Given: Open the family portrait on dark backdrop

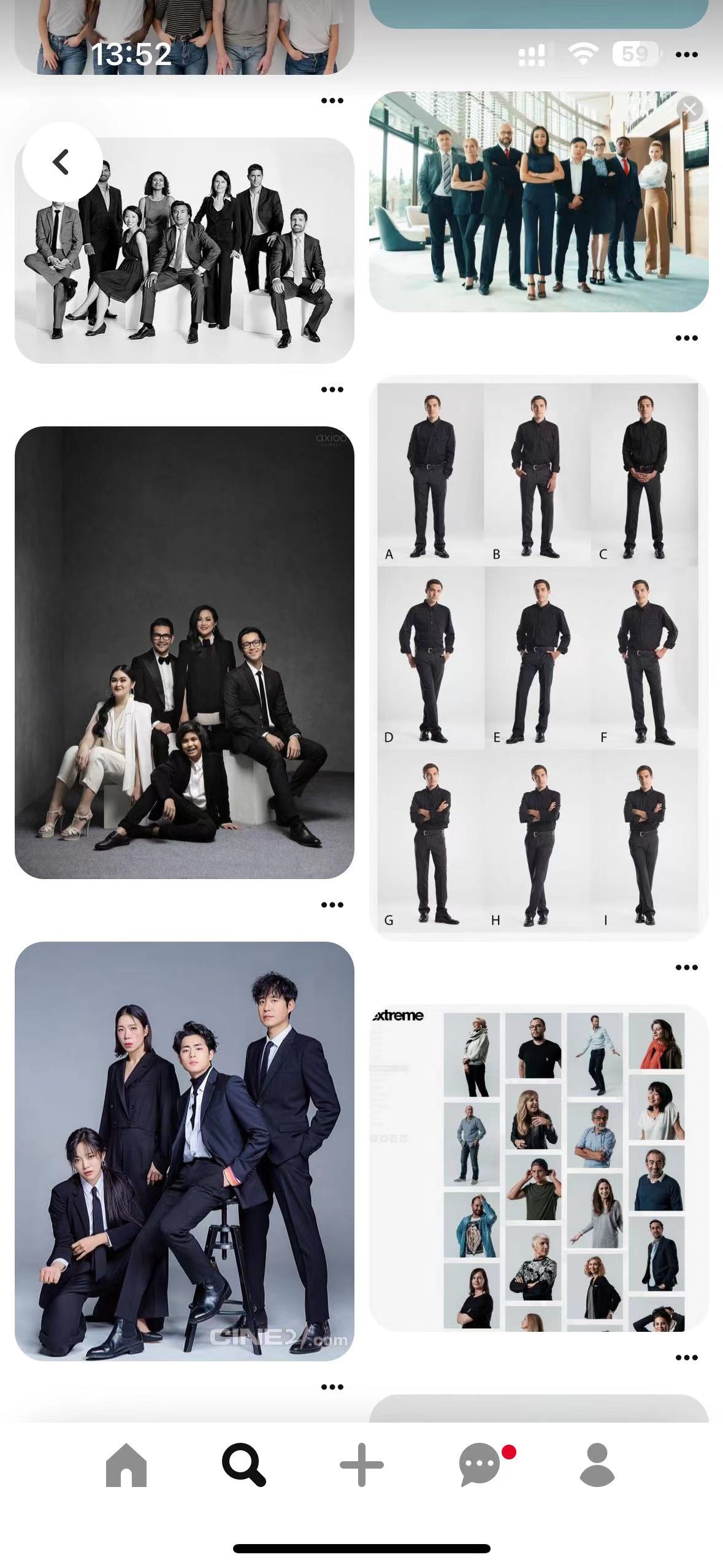Looking at the screenshot, I should pos(184,652).
